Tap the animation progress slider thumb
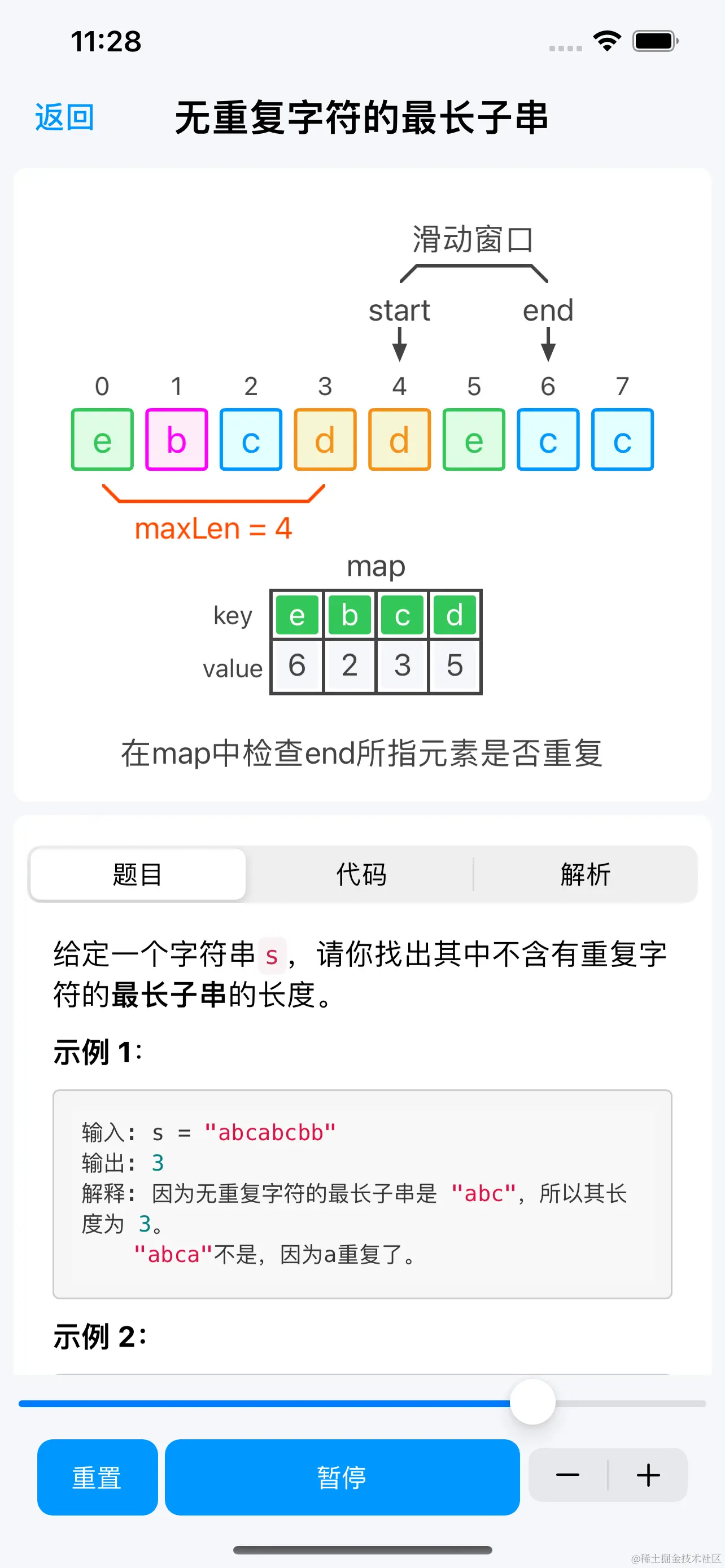 [x=532, y=1403]
